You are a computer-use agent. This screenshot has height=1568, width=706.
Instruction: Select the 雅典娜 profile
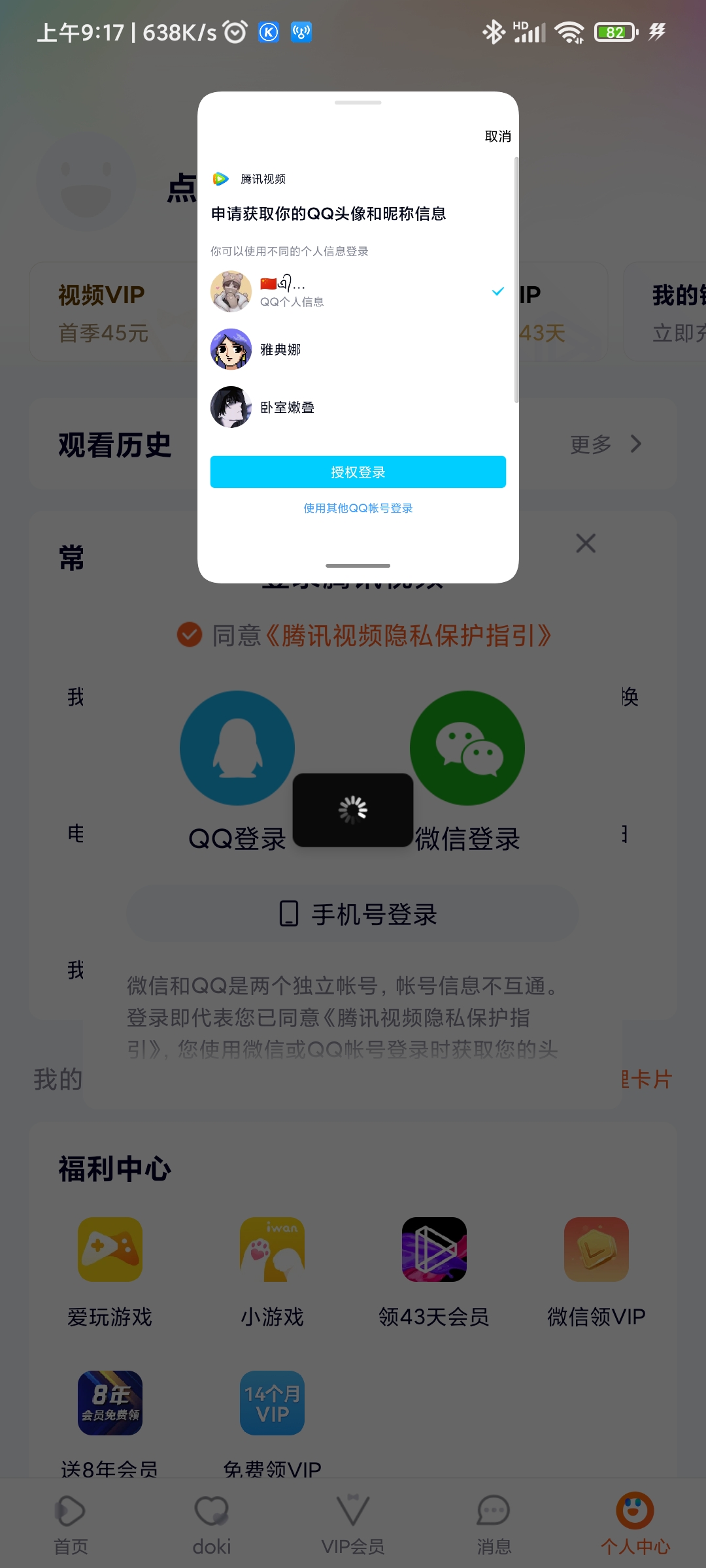point(358,349)
